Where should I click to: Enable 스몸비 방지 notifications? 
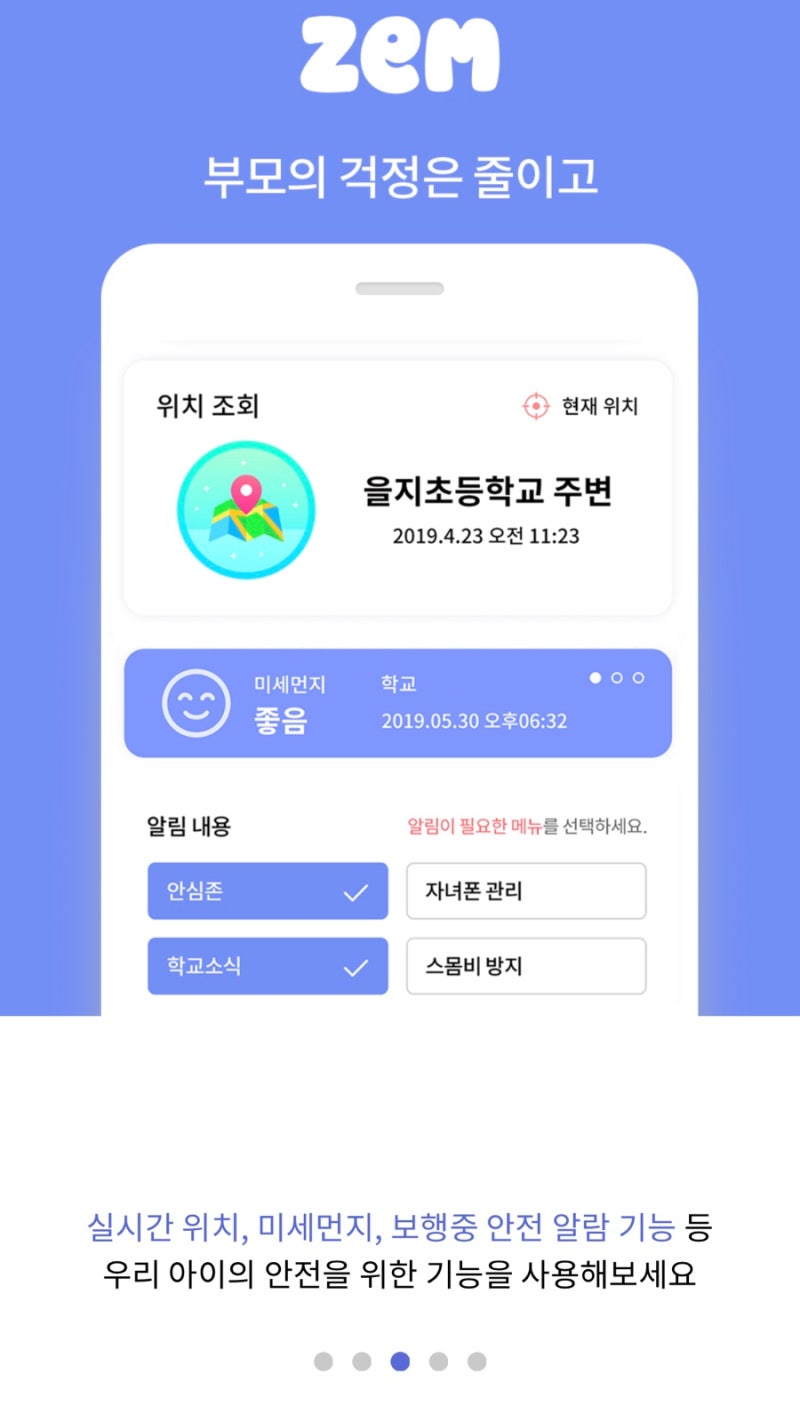(x=525, y=966)
